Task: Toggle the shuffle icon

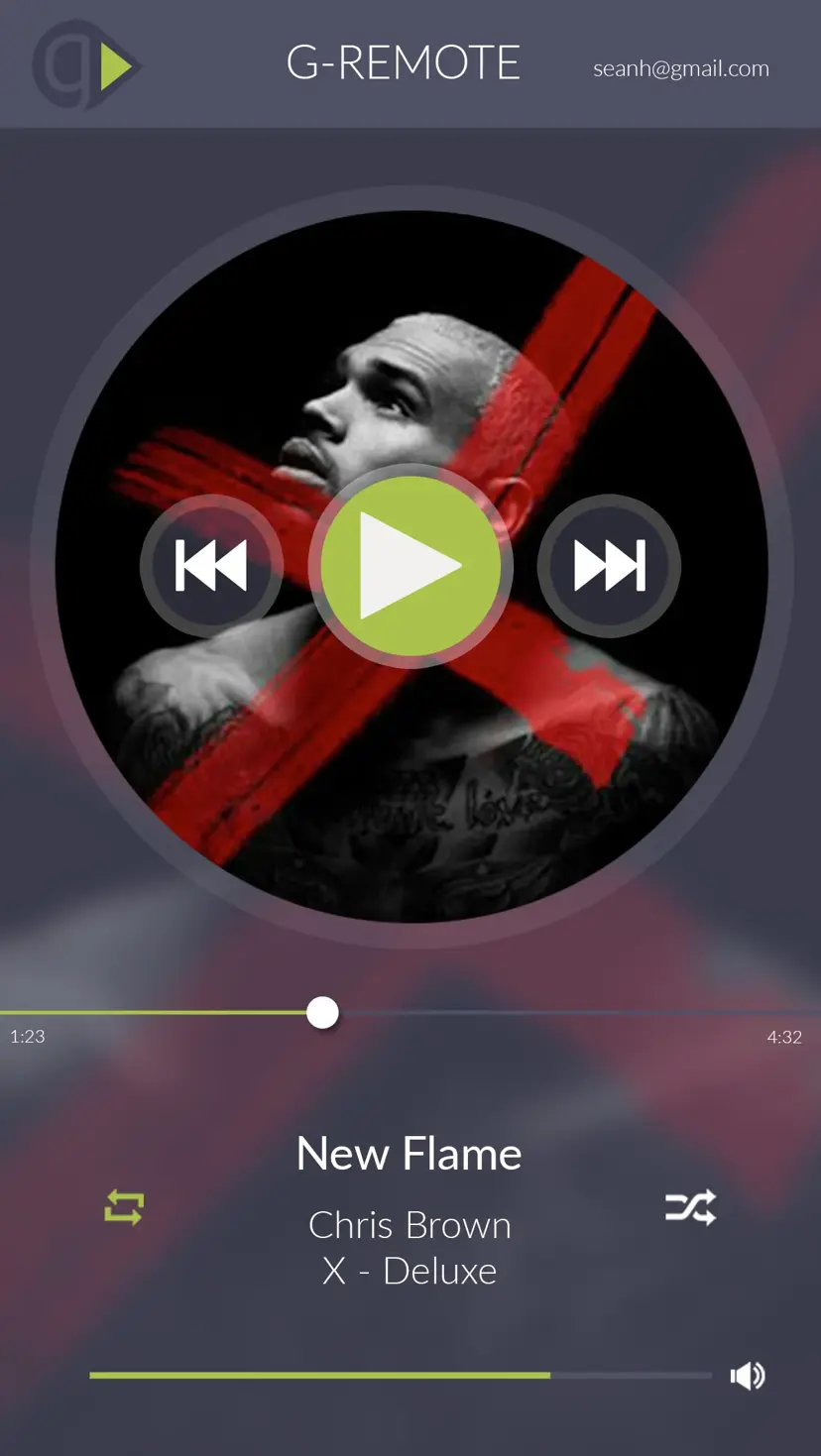Action: click(690, 1207)
